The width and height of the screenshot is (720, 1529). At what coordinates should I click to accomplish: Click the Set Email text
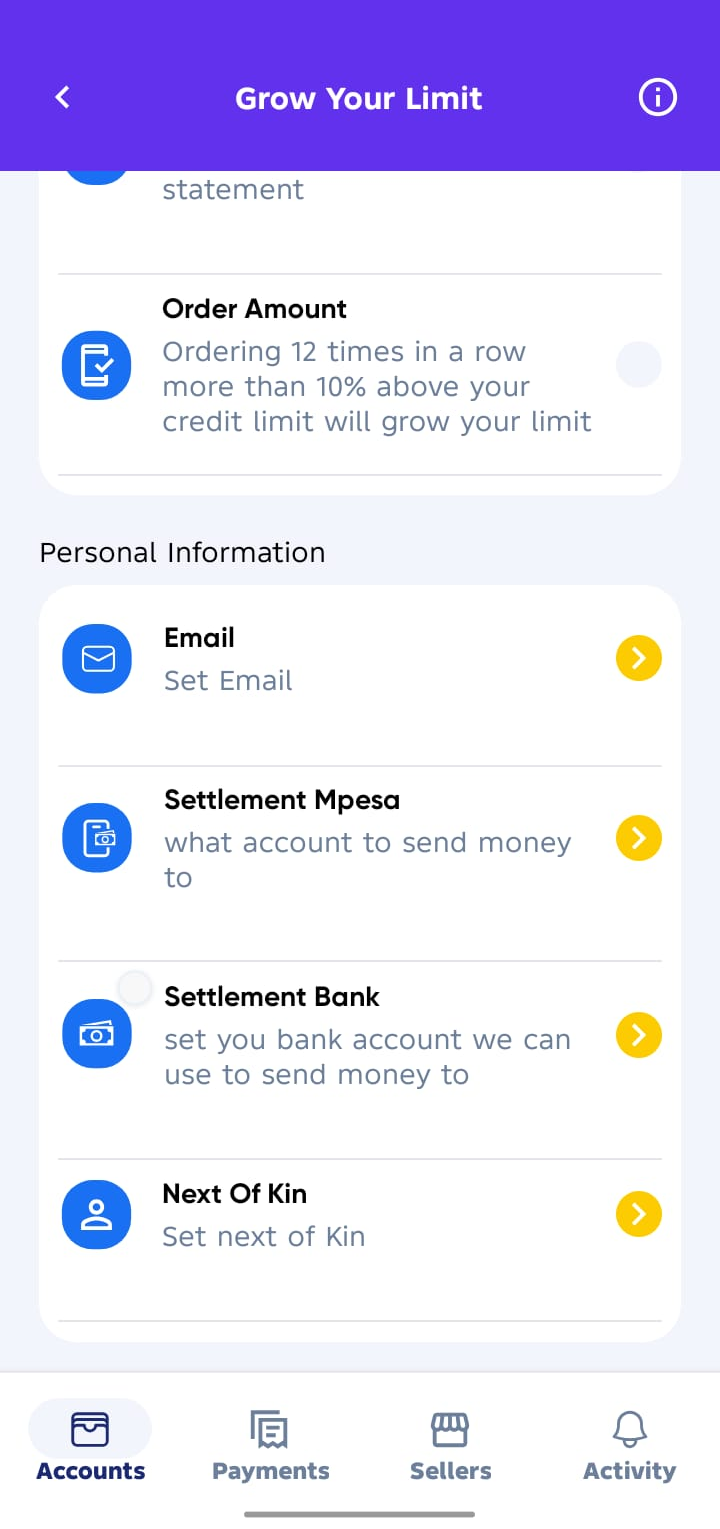[228, 680]
